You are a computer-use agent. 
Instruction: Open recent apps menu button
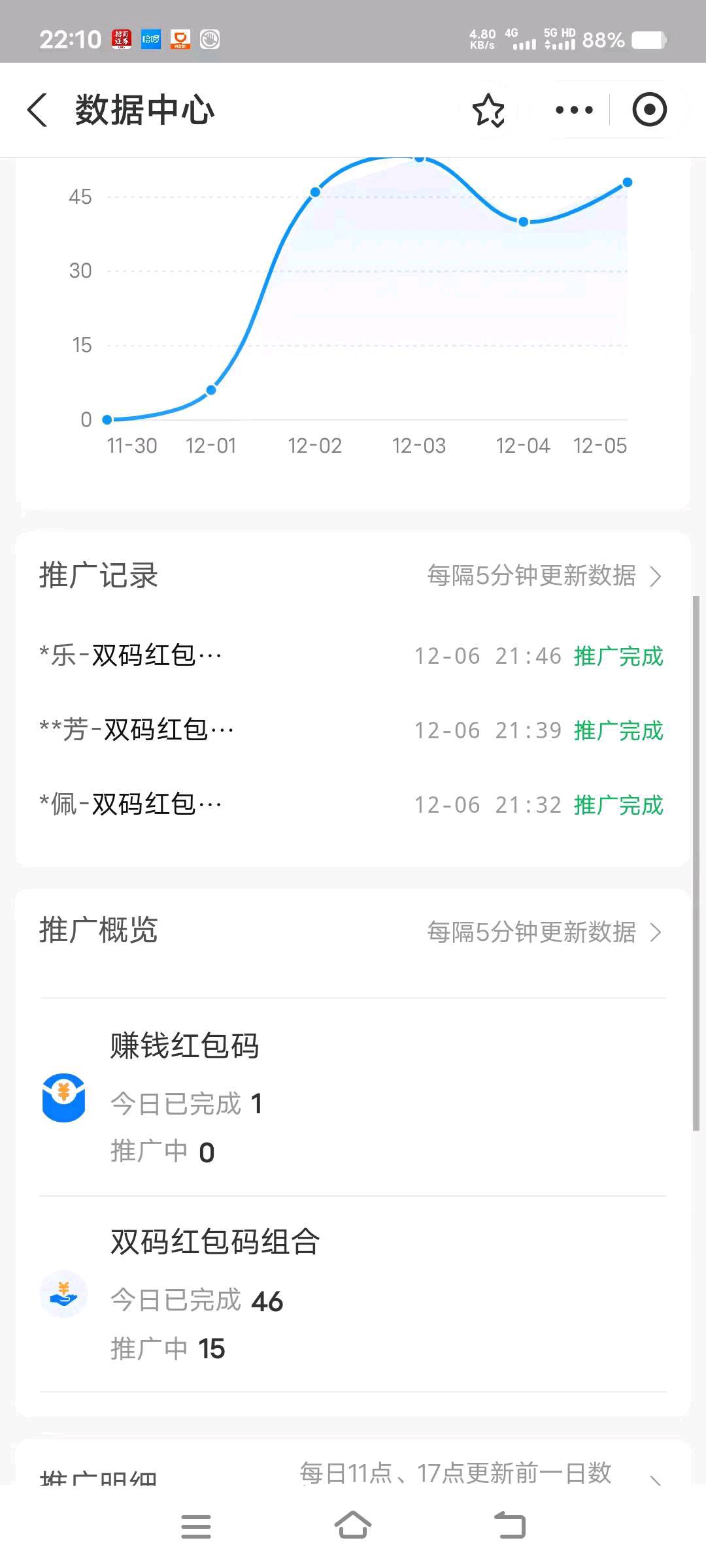click(196, 1526)
